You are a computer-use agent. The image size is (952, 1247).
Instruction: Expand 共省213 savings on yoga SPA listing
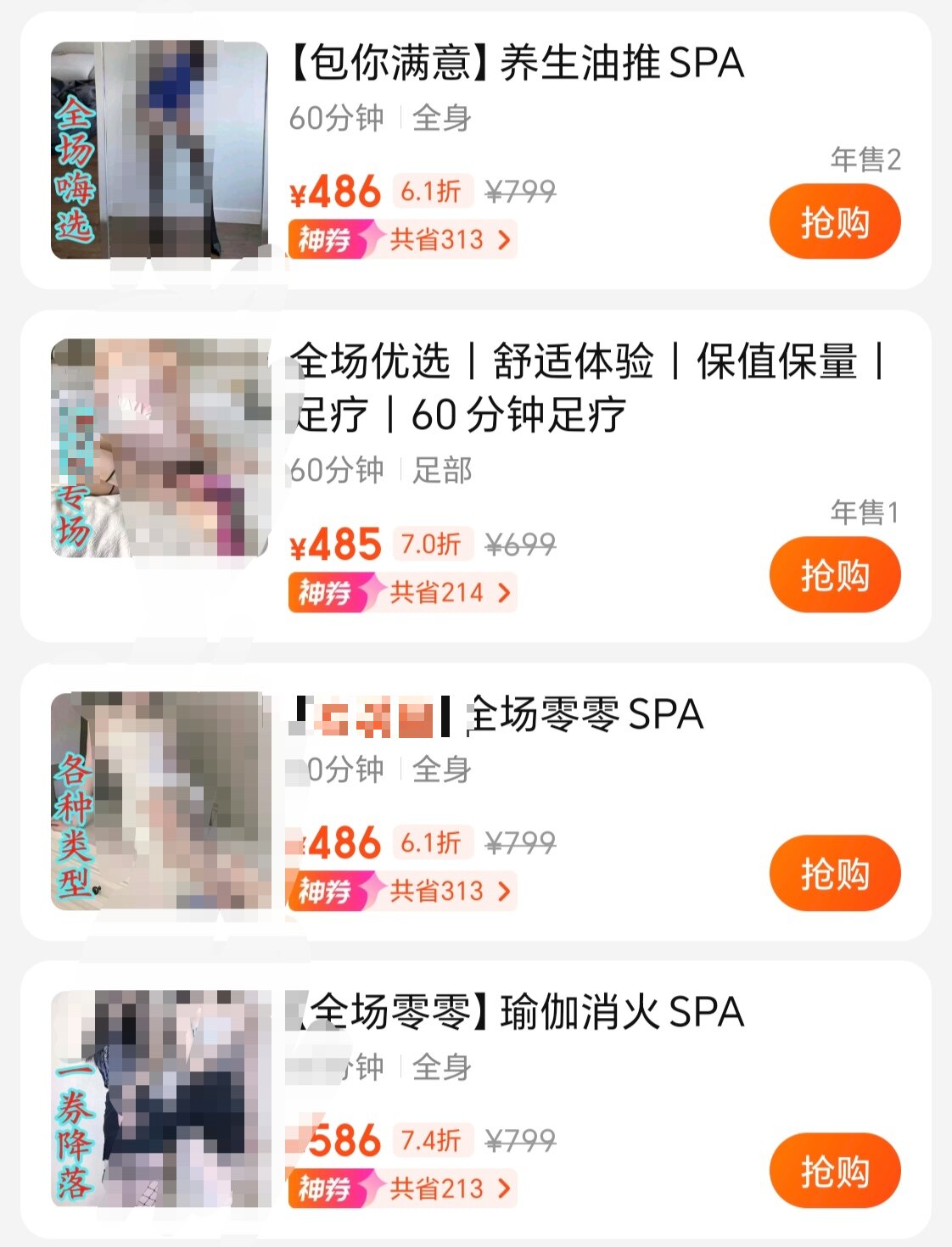point(440,1190)
